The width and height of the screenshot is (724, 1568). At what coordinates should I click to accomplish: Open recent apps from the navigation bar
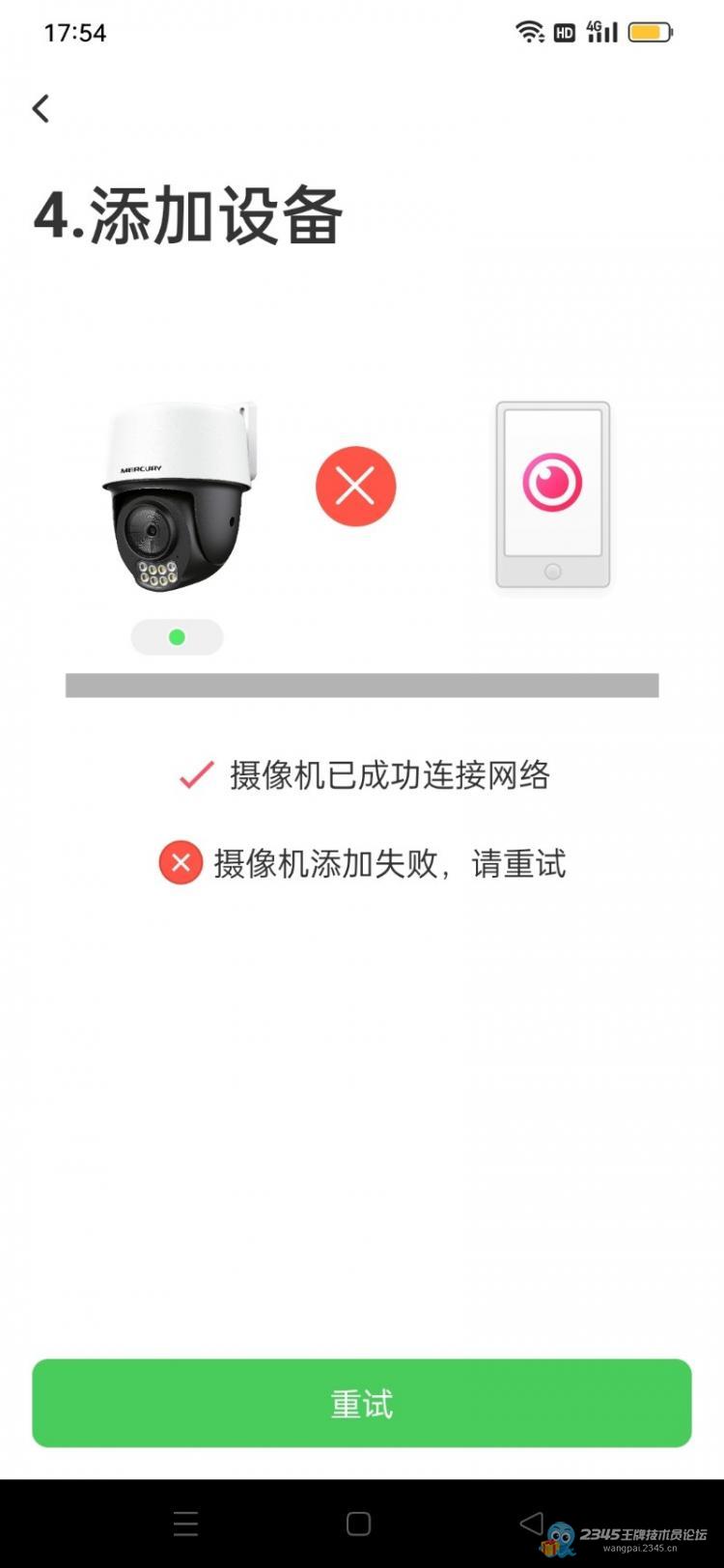tap(186, 1524)
